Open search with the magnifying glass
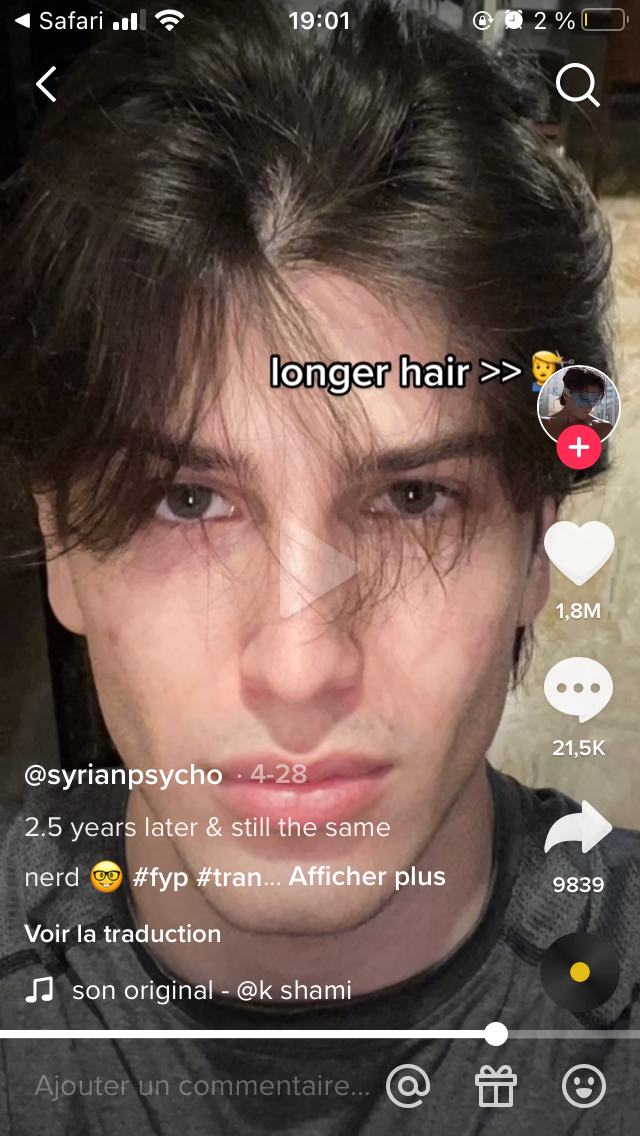This screenshot has height=1136, width=640. click(x=577, y=86)
